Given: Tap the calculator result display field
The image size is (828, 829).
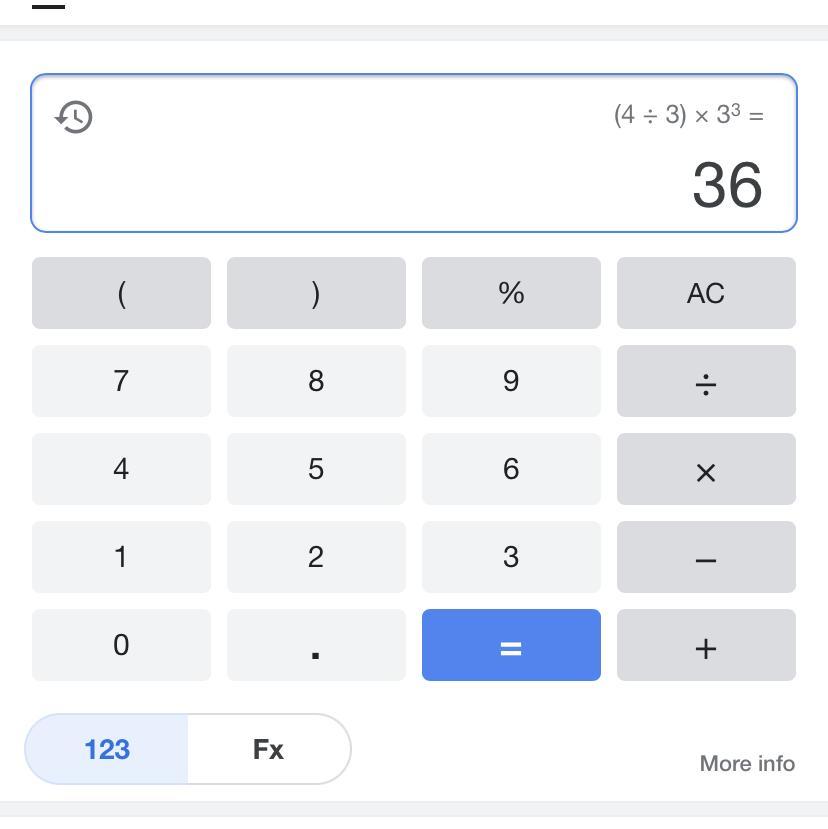Looking at the screenshot, I should [x=413, y=153].
